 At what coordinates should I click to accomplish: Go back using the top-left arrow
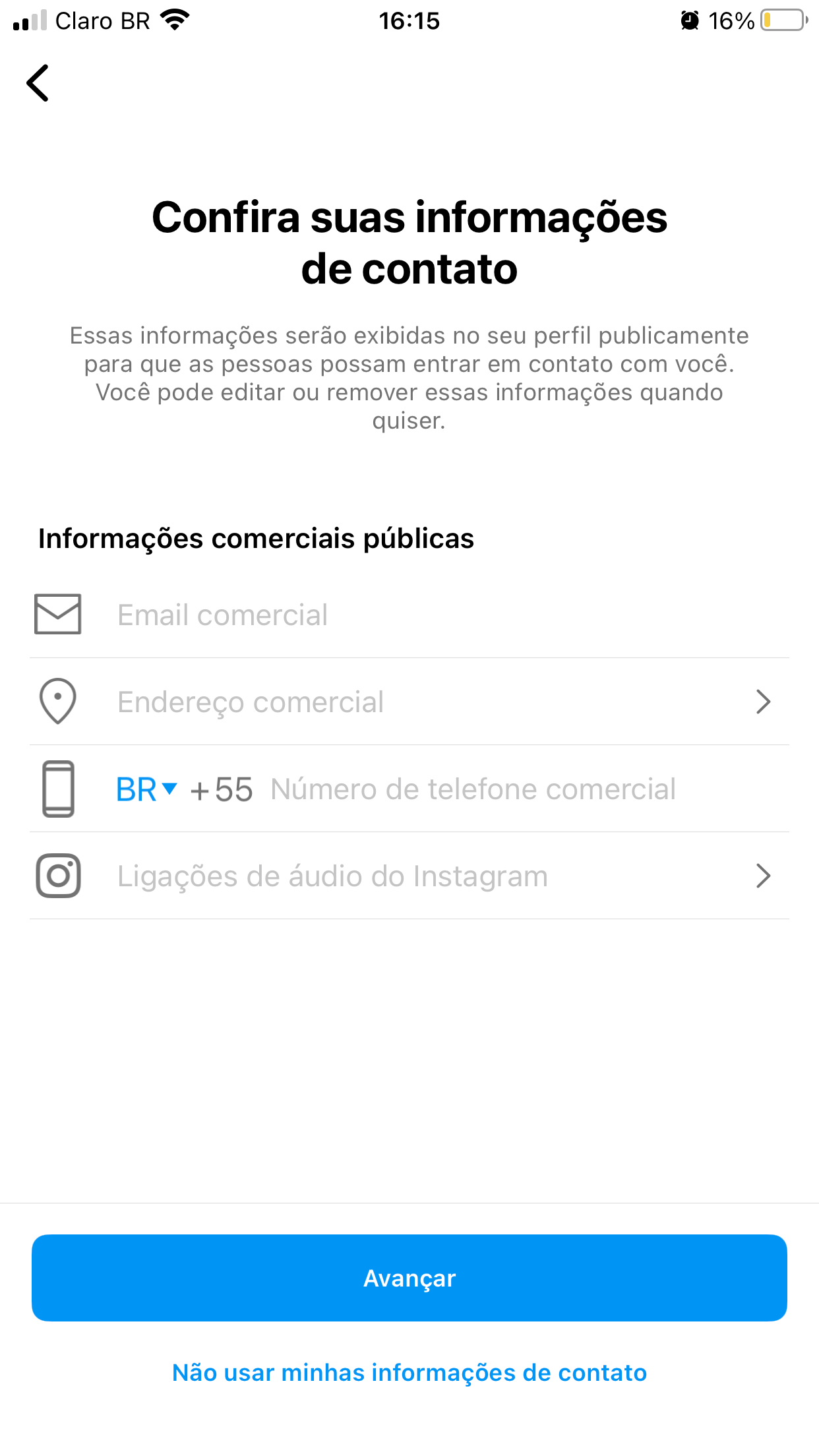tap(38, 83)
